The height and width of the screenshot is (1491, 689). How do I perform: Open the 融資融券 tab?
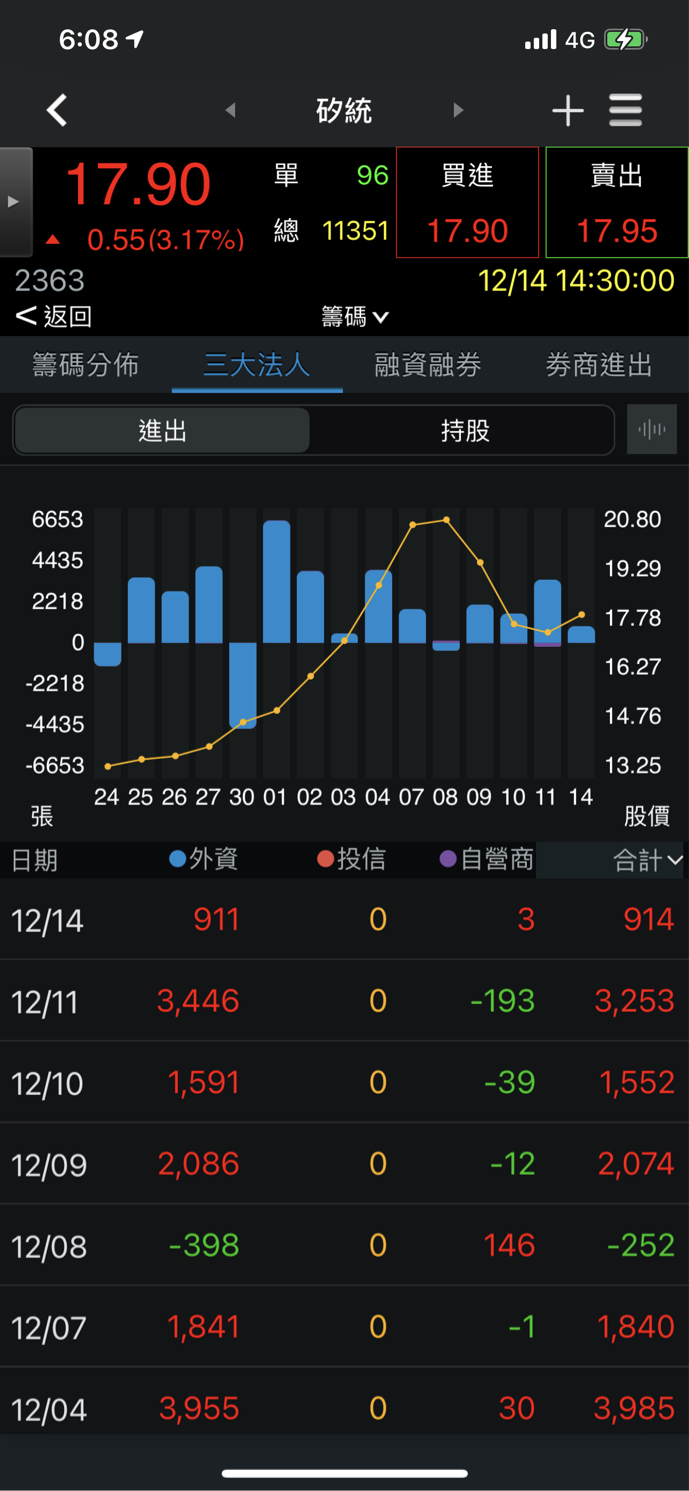pyautogui.click(x=428, y=365)
